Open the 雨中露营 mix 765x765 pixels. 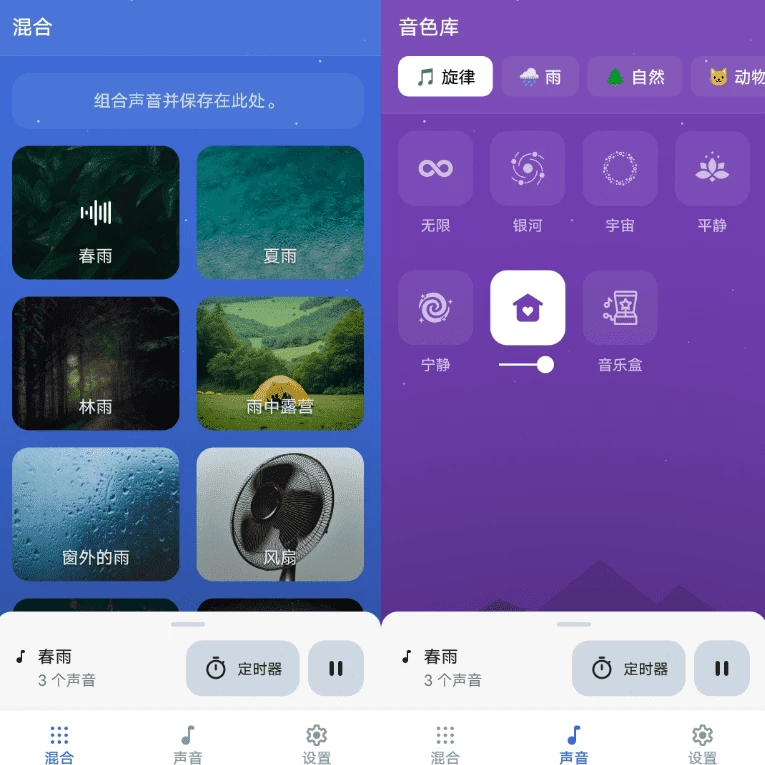[x=280, y=363]
